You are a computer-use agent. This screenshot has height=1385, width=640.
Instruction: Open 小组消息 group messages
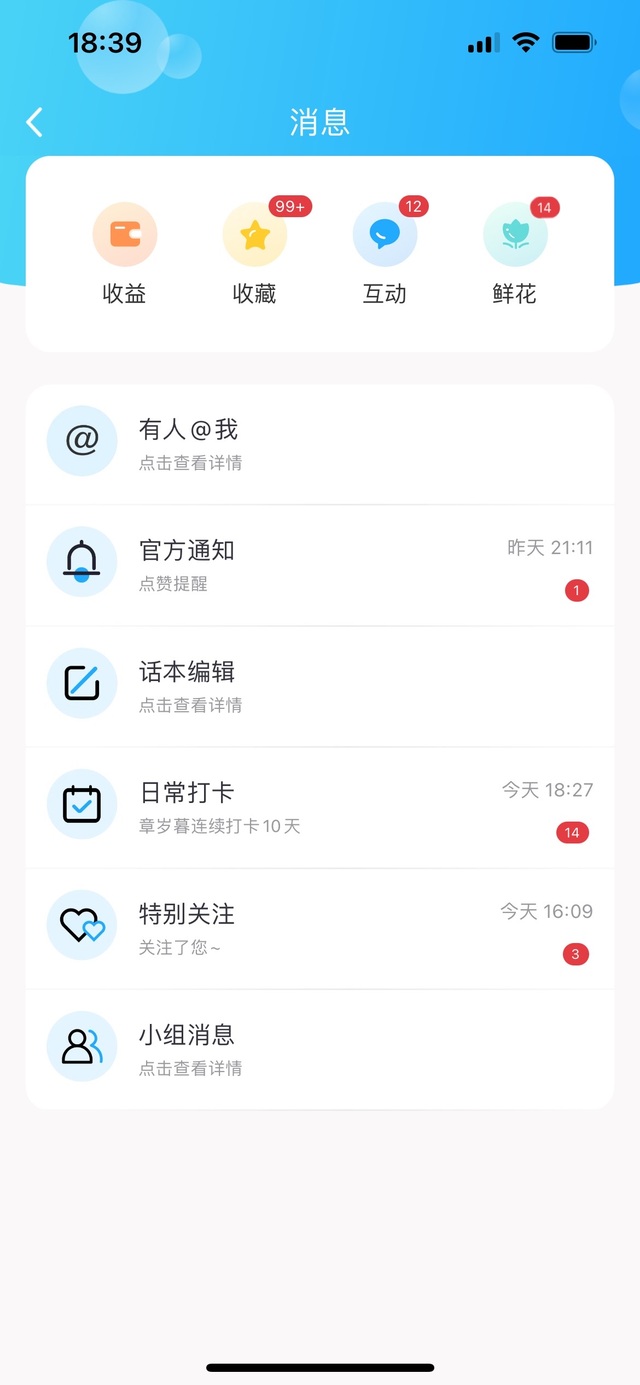[320, 1048]
